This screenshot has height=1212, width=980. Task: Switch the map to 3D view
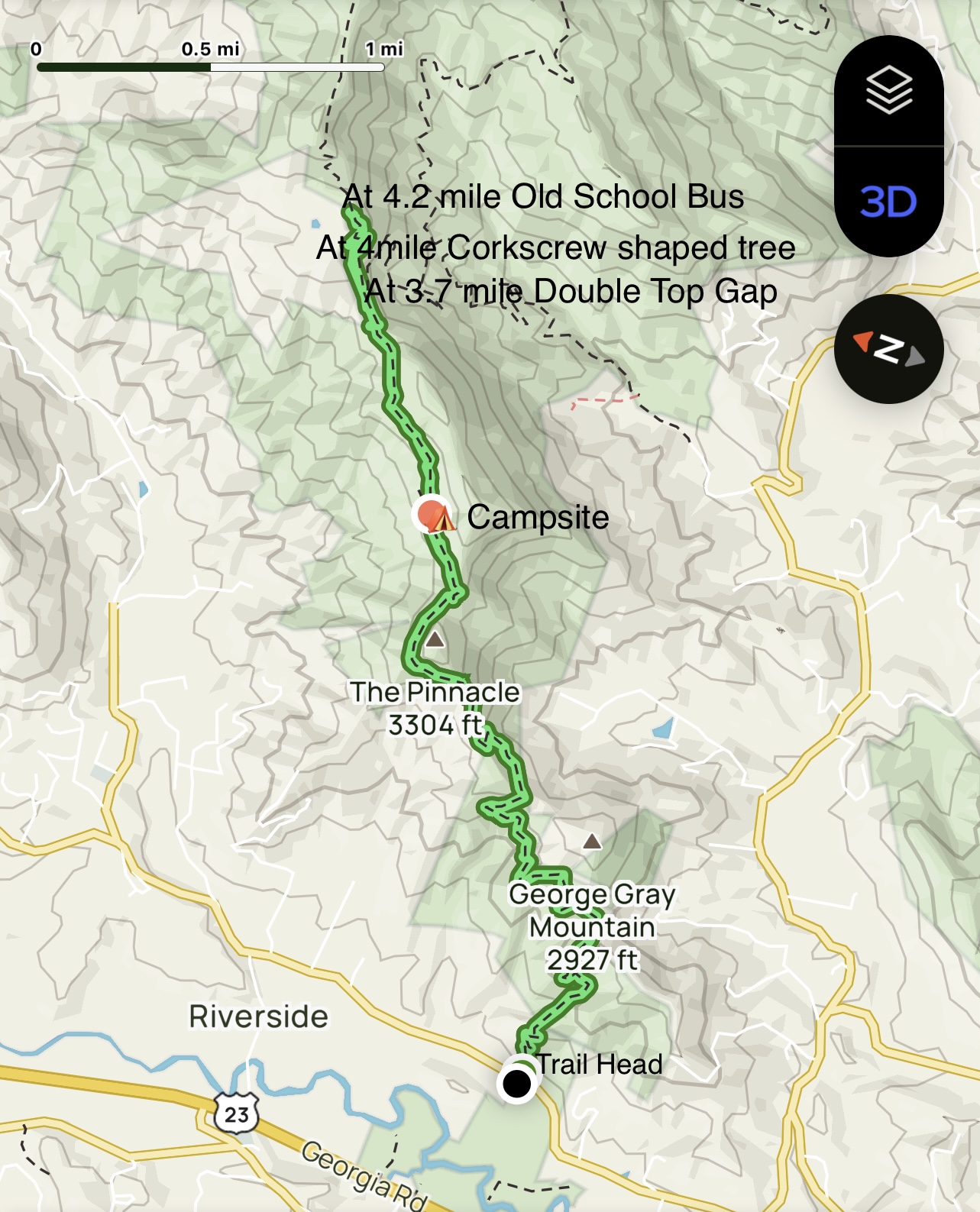point(888,202)
